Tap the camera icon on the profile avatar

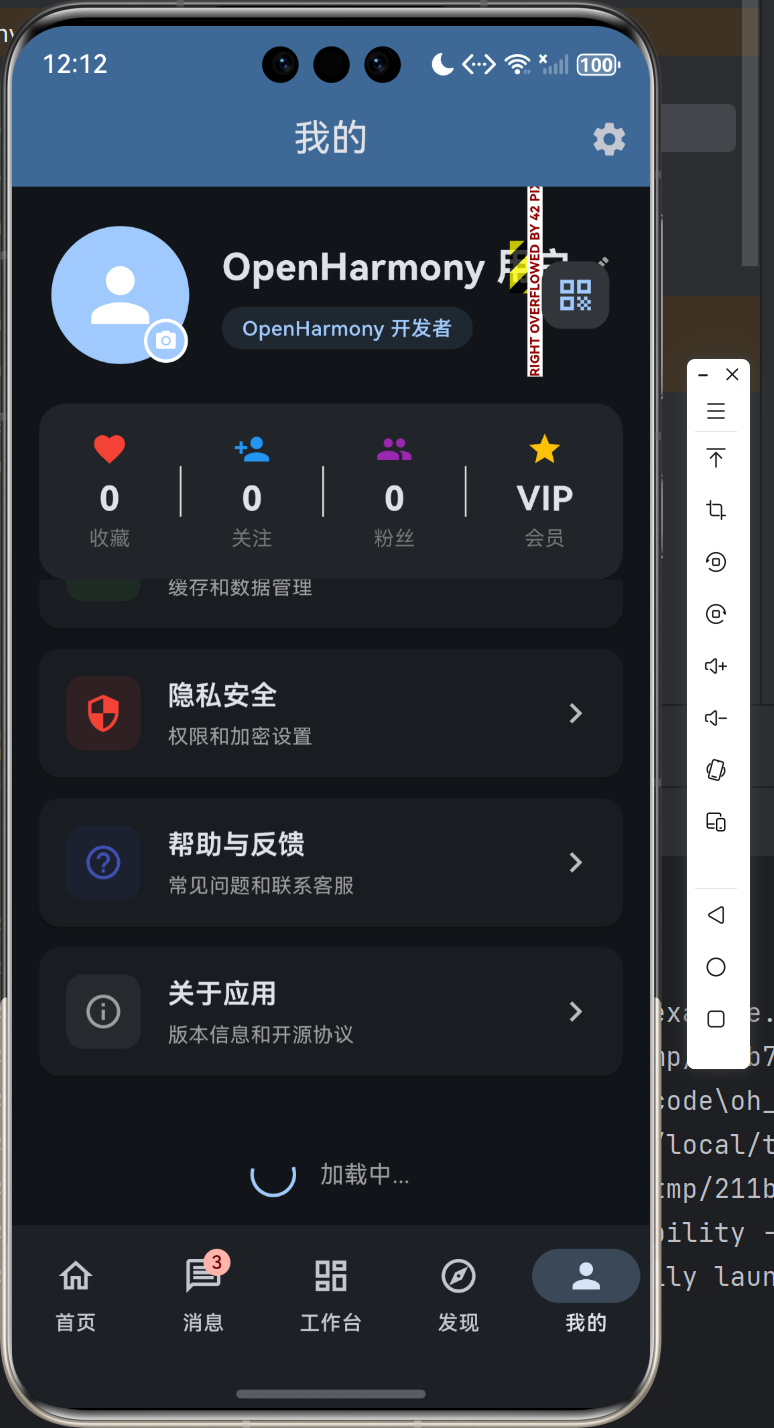(x=166, y=340)
